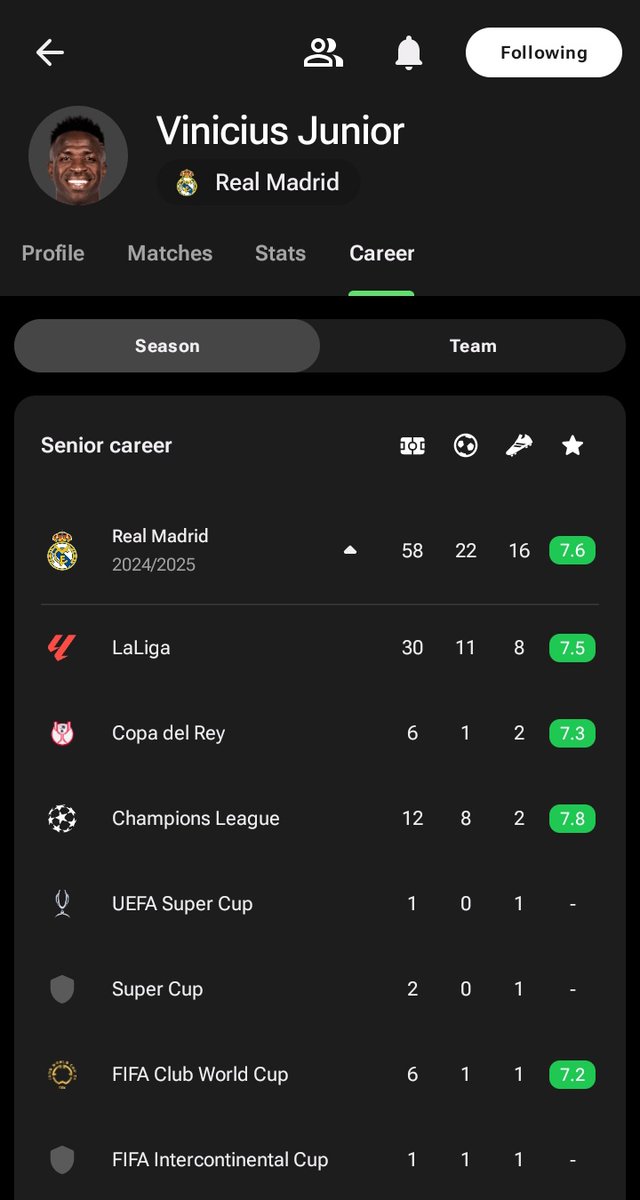Open the Copa del Rey row

pyautogui.click(x=320, y=733)
